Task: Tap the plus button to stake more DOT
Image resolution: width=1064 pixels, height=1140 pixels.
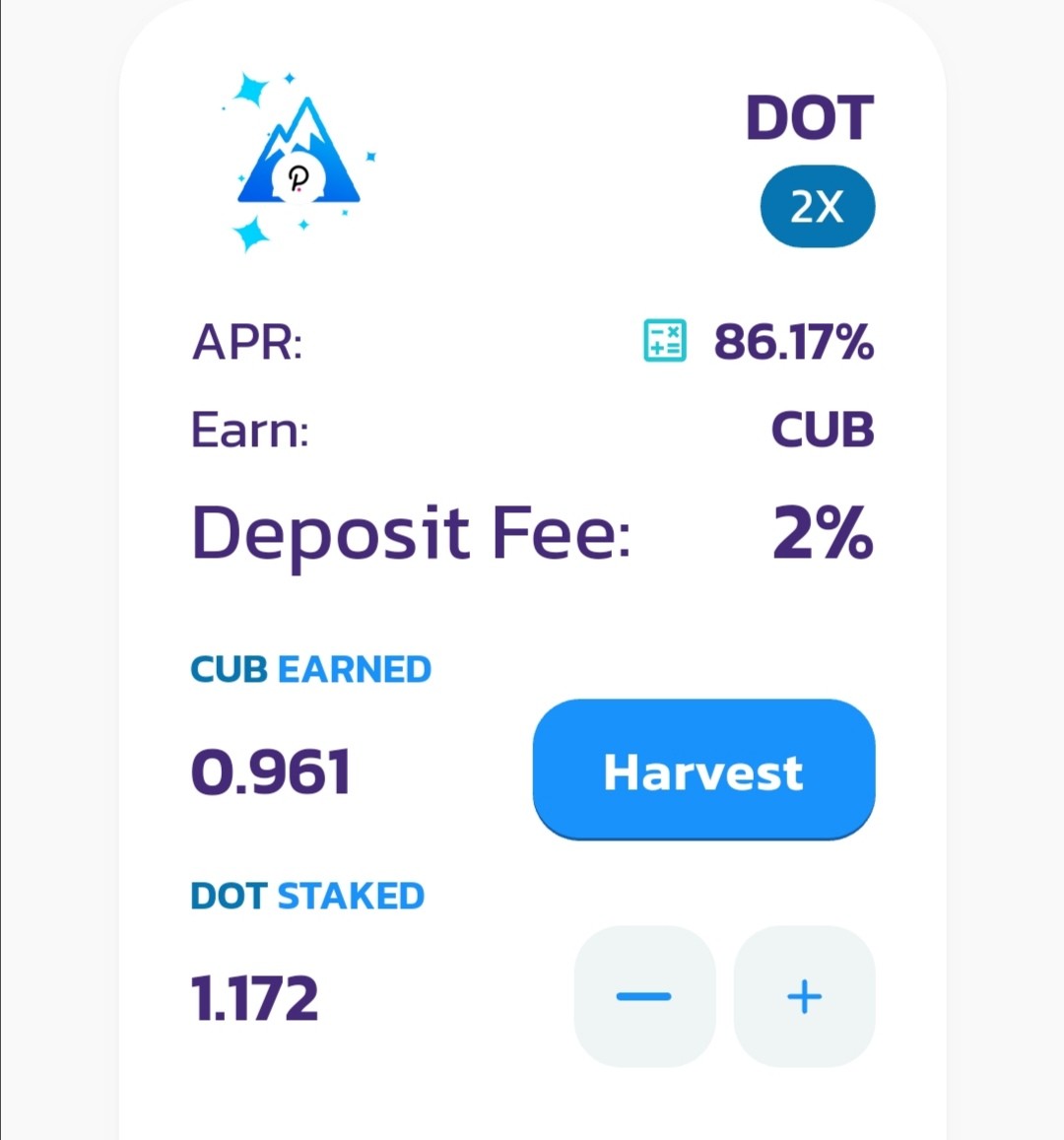Action: pyautogui.click(x=805, y=996)
